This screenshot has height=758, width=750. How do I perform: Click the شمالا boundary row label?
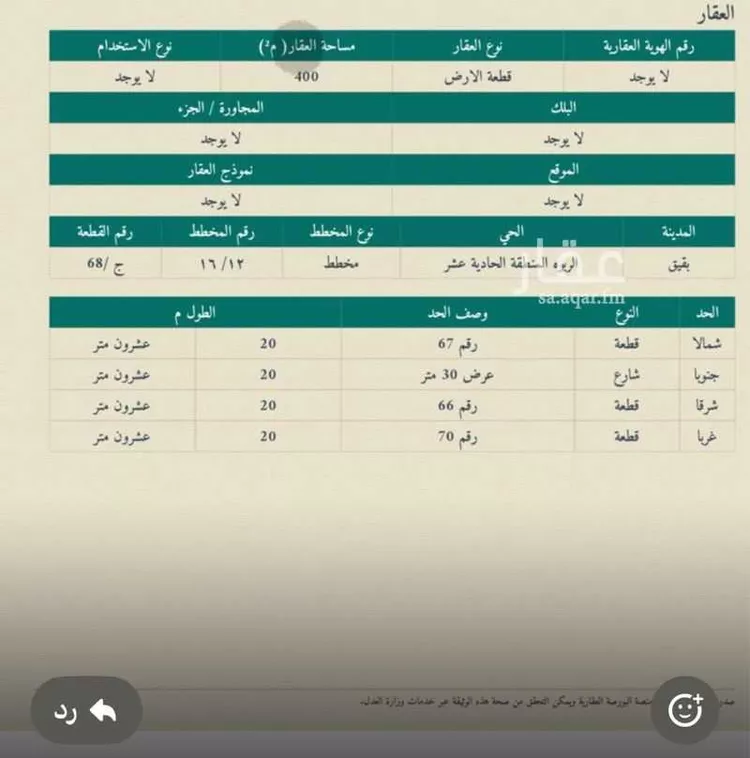707,343
